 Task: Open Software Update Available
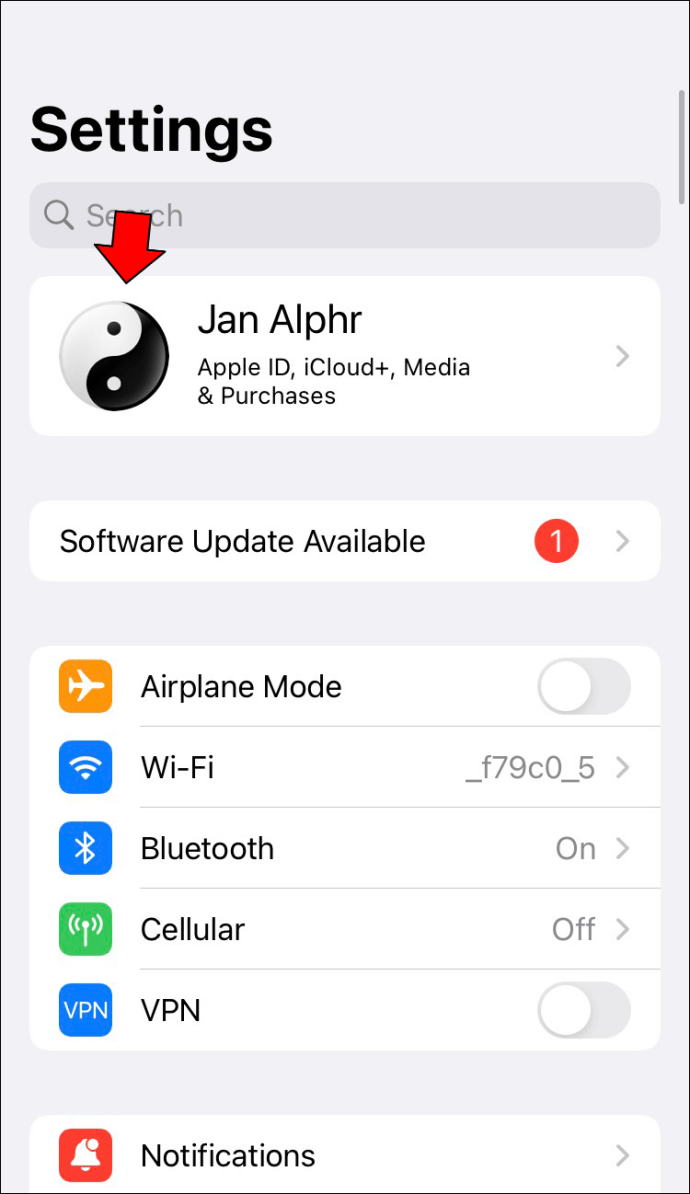click(345, 541)
